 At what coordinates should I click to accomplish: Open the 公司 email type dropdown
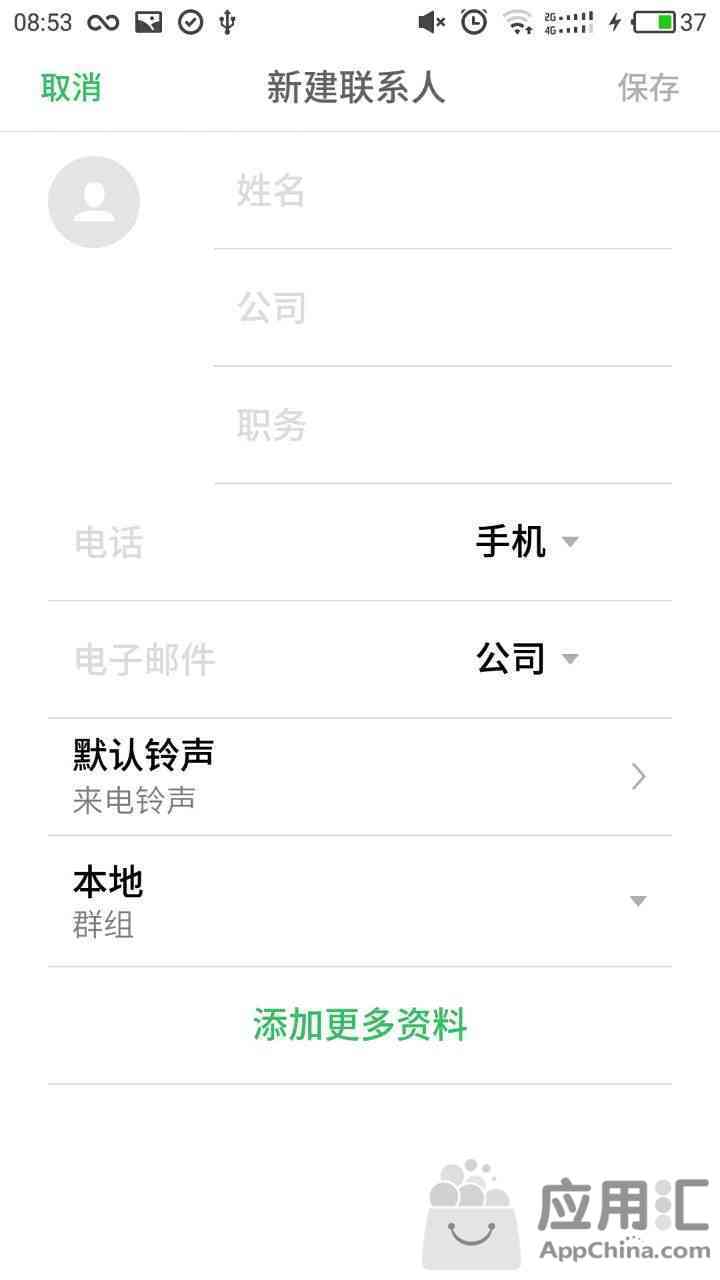click(527, 659)
